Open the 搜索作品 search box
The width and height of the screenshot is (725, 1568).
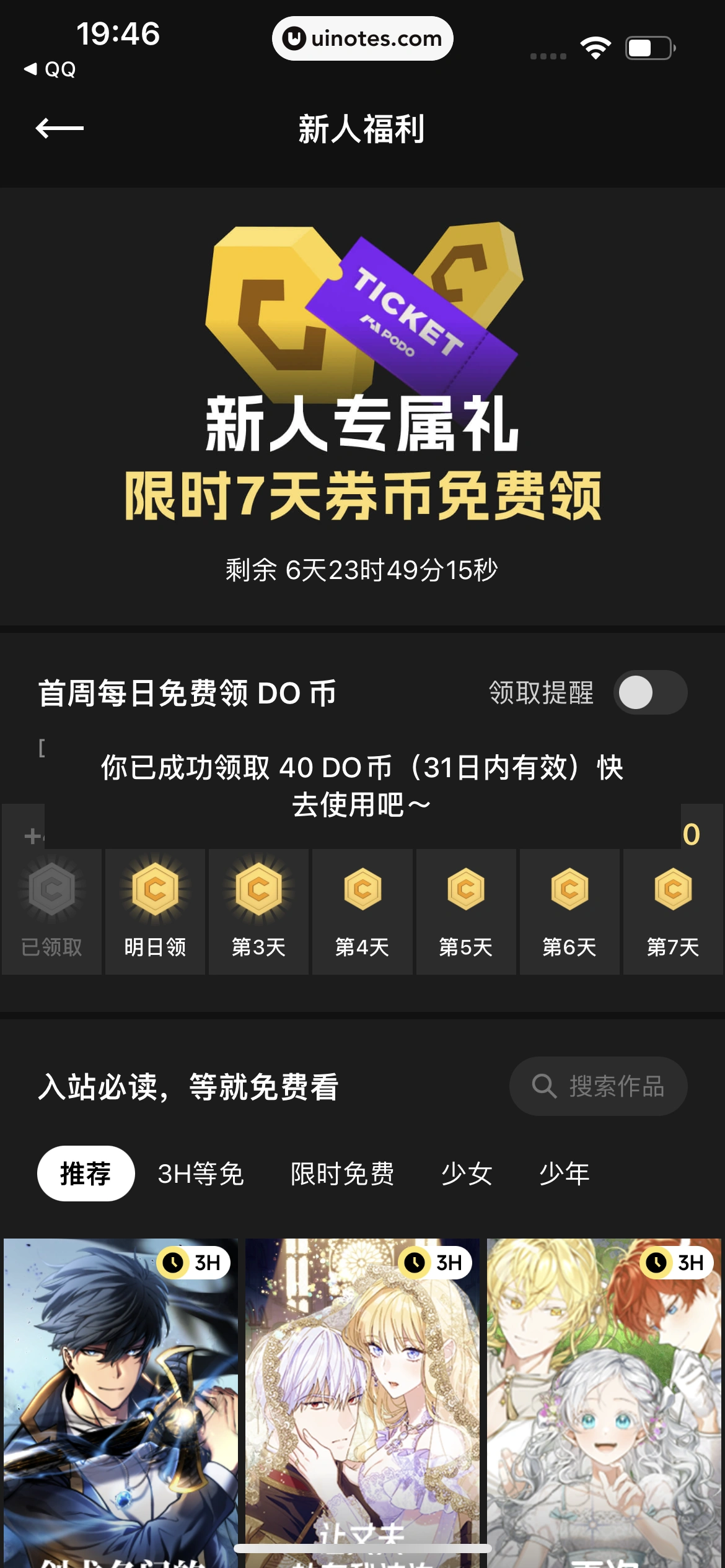click(x=598, y=1086)
